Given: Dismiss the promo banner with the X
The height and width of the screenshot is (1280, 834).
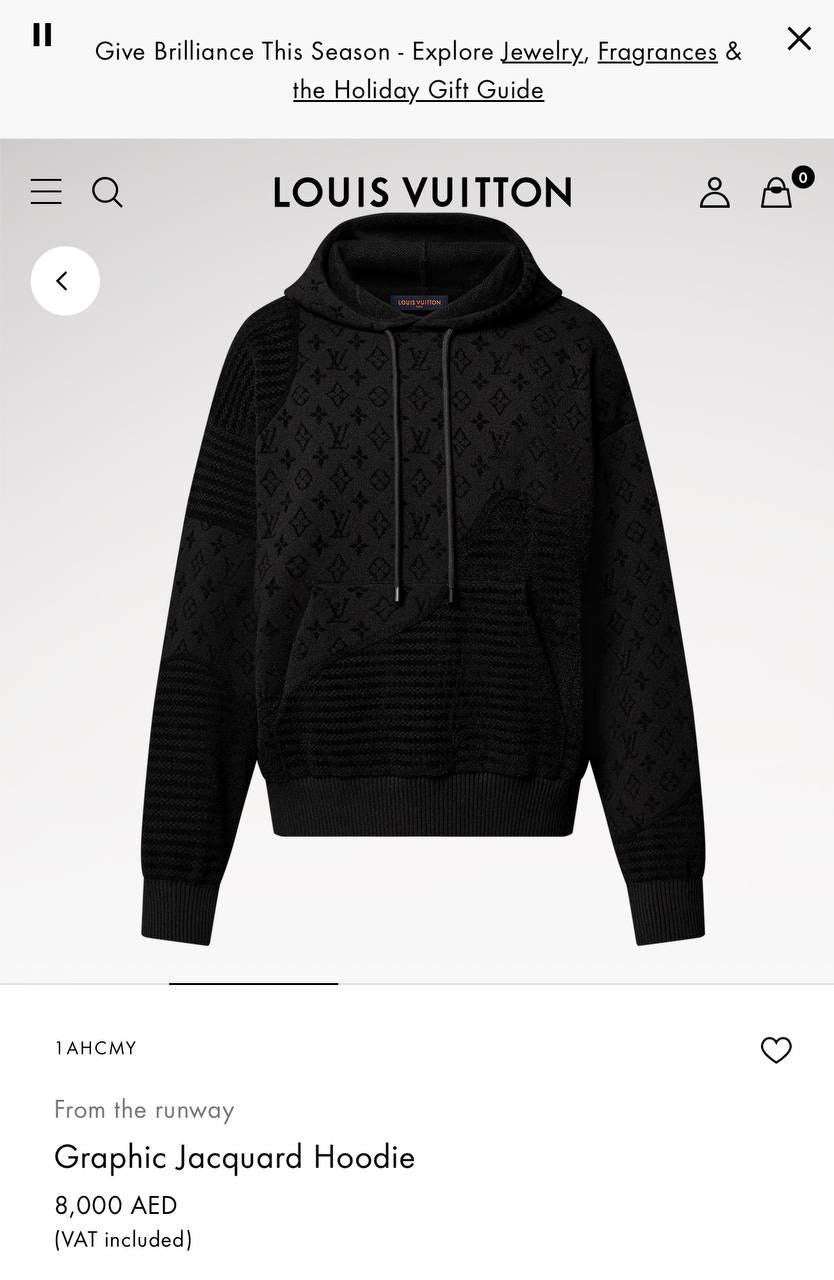Looking at the screenshot, I should 799,38.
